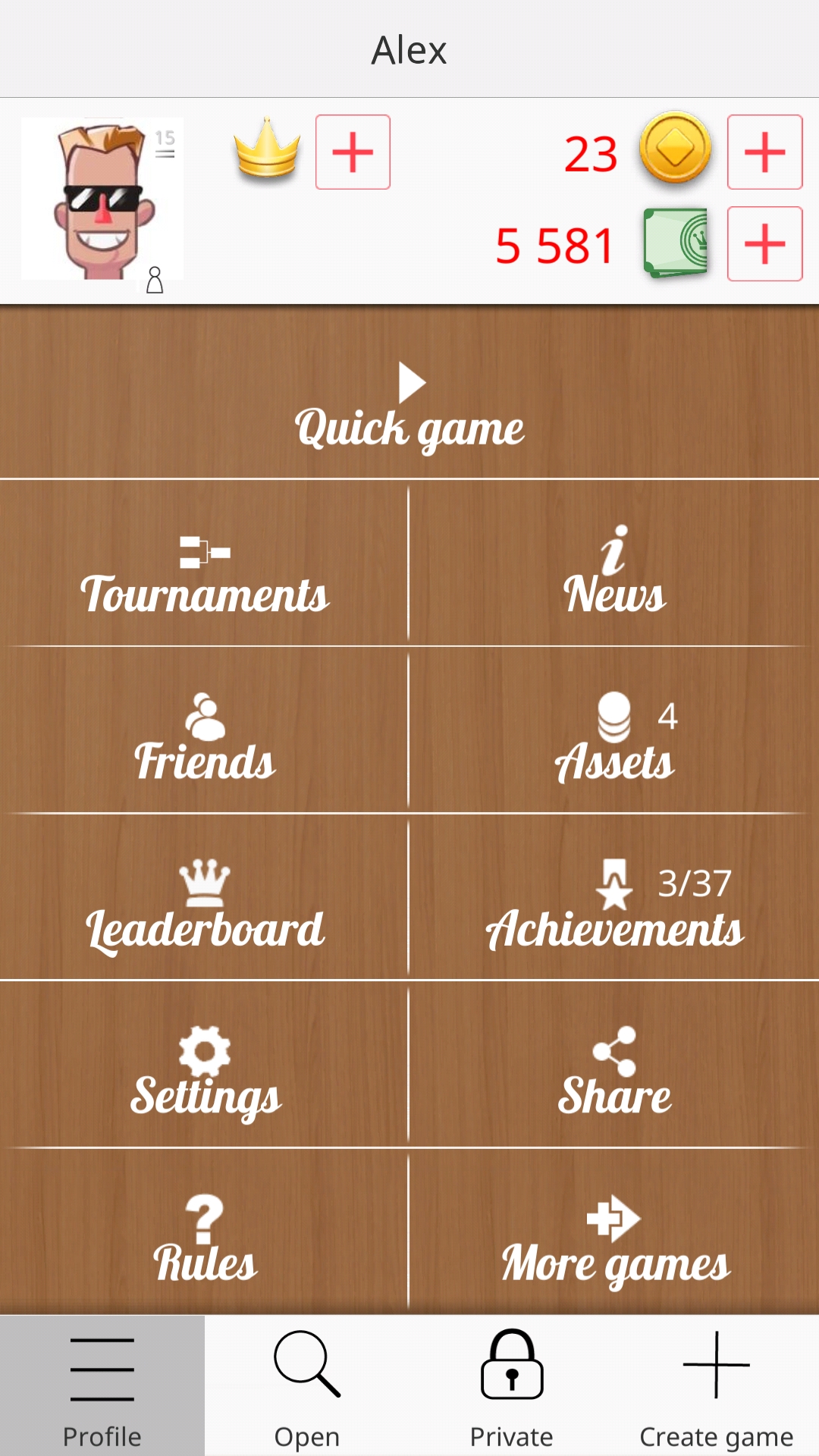The image size is (819, 1456).
Task: View Achievements progress
Action: point(614,910)
